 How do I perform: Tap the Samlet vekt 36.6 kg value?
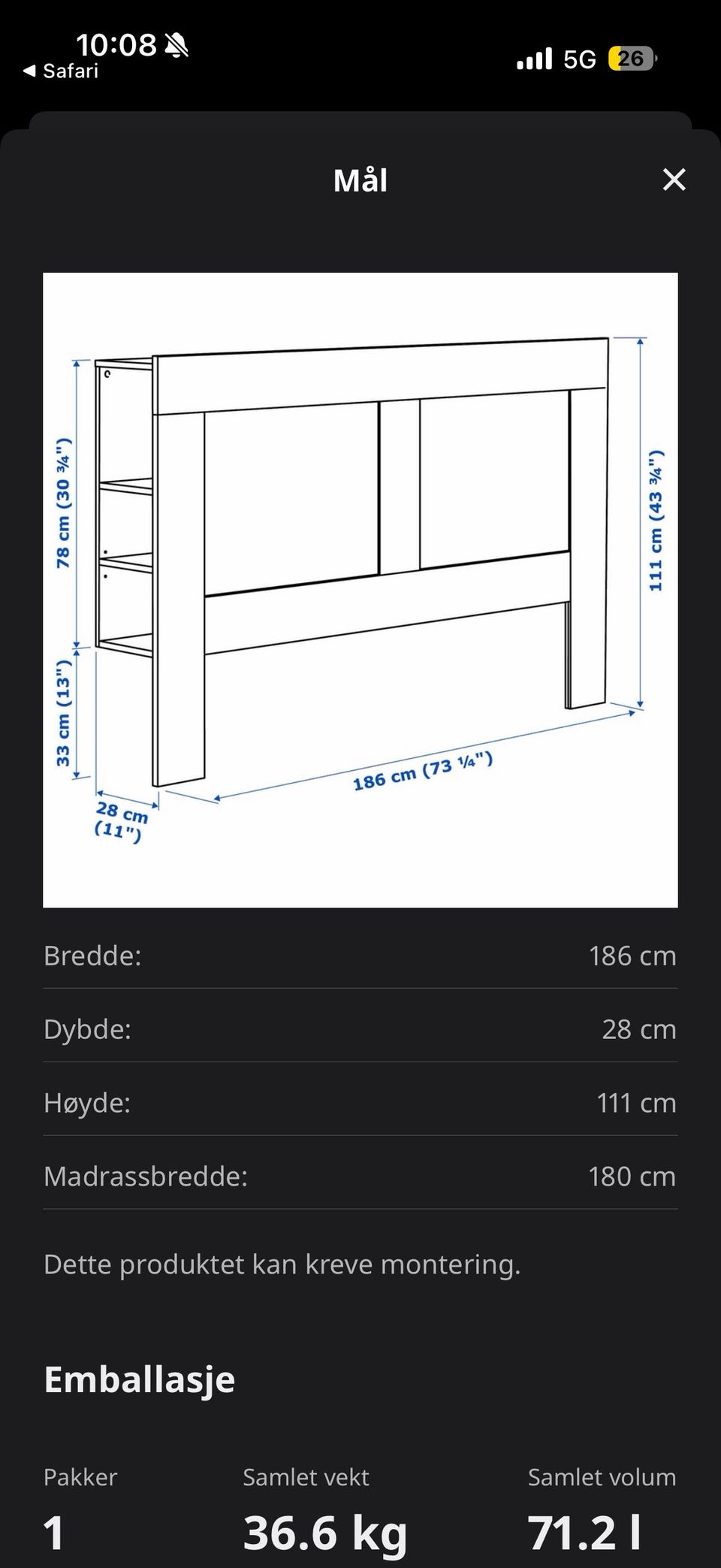pos(323,1533)
